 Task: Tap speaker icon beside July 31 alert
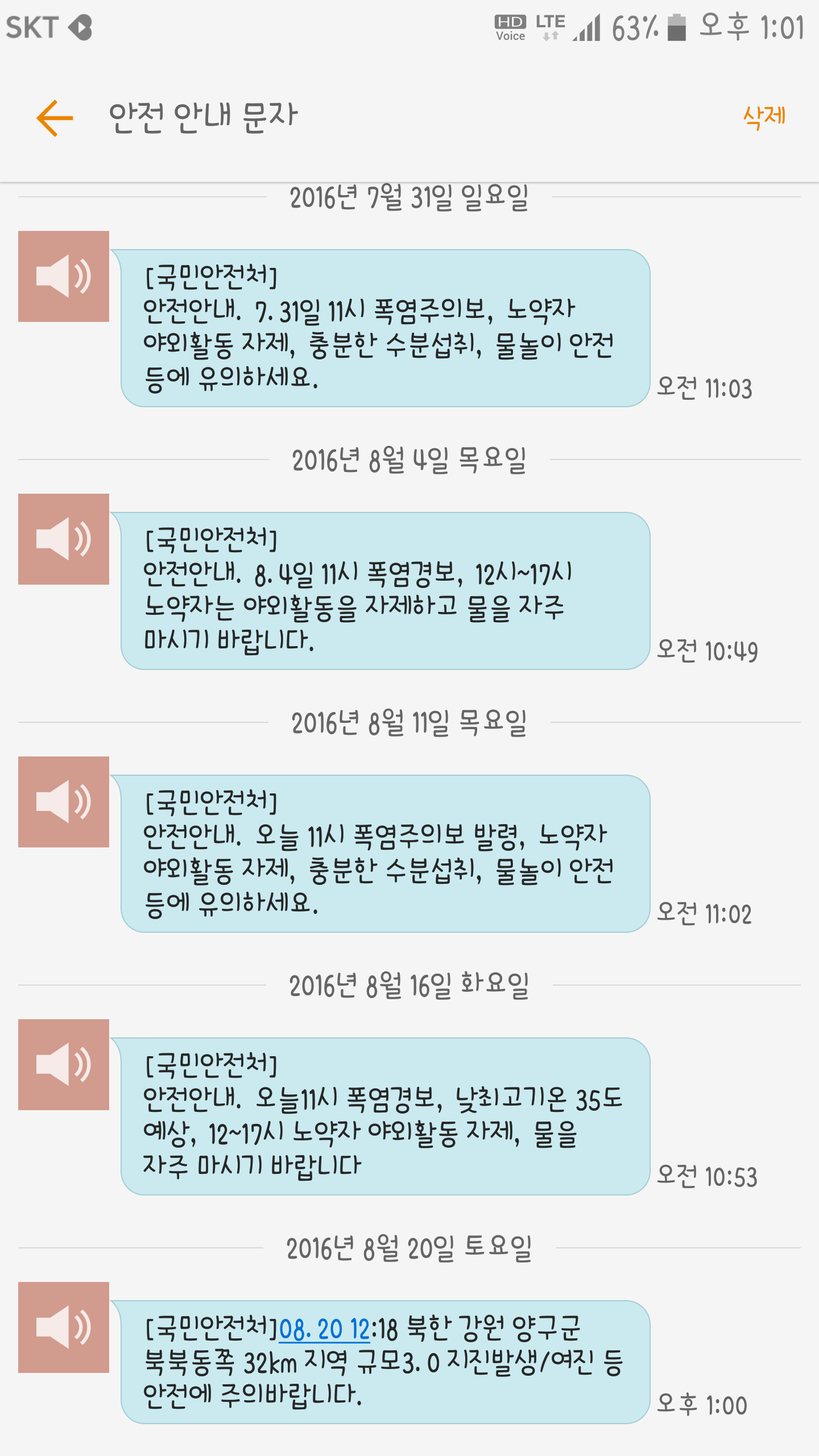pos(64,276)
